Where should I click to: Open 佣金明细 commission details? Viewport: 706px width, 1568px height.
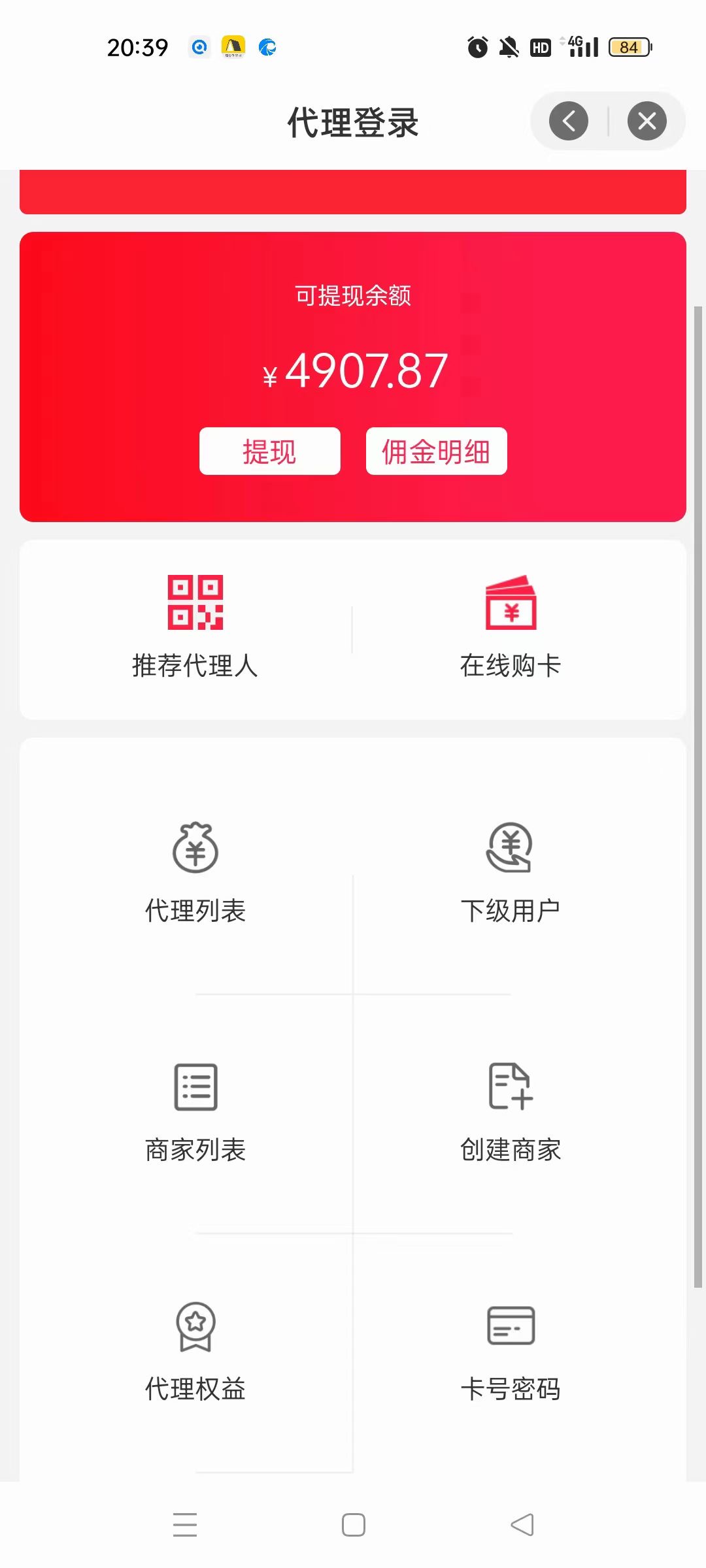pyautogui.click(x=437, y=451)
